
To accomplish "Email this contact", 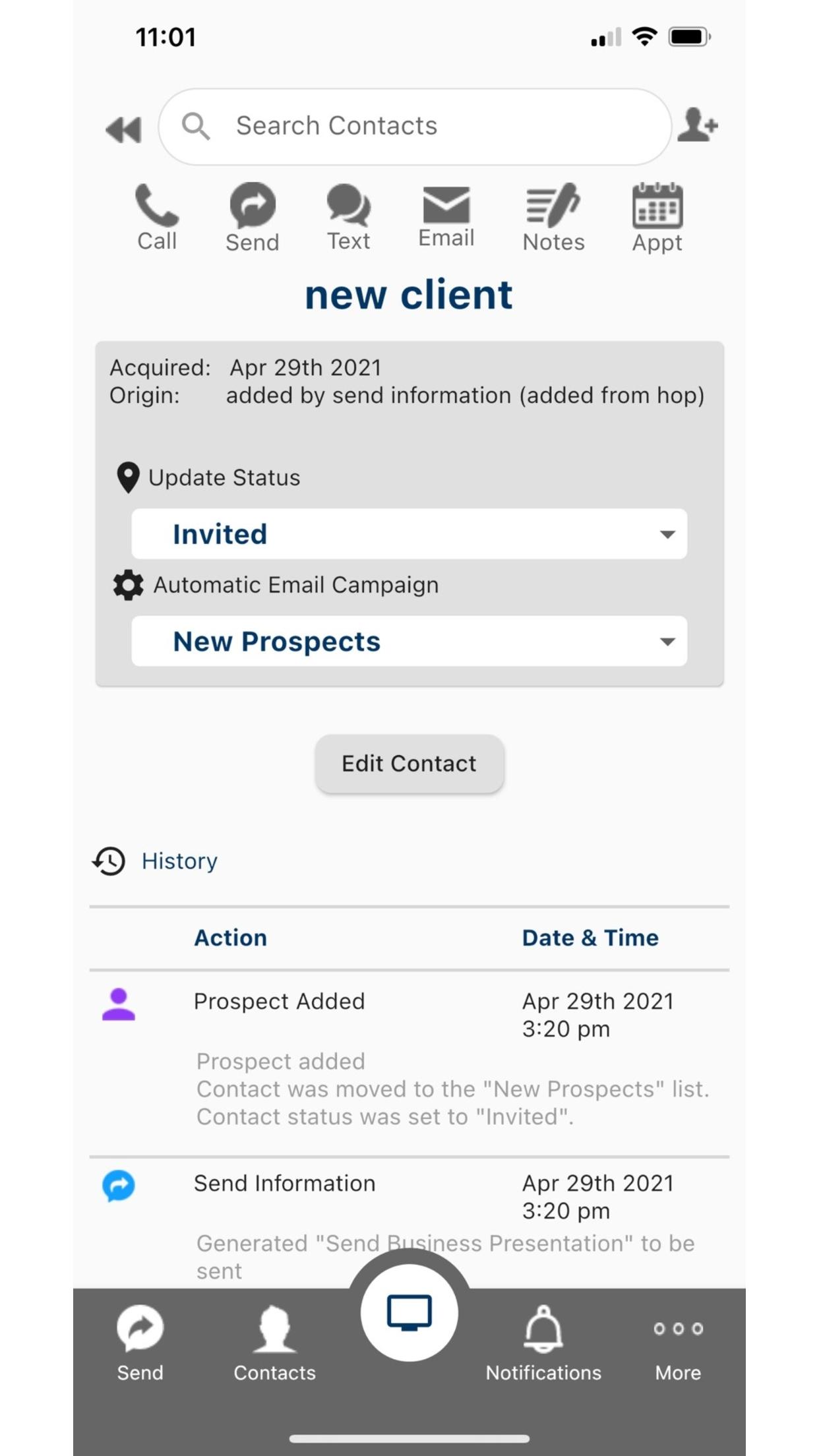I will point(446,216).
